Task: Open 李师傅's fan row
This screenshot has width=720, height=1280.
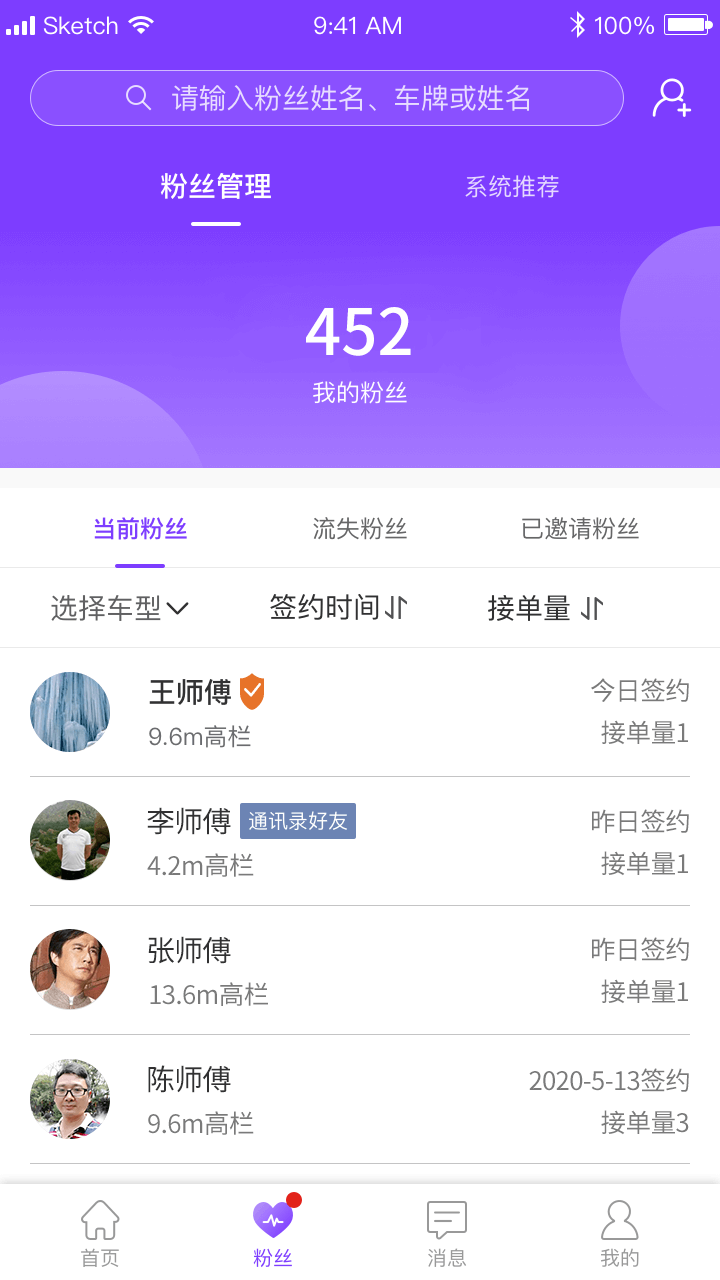Action: (360, 841)
